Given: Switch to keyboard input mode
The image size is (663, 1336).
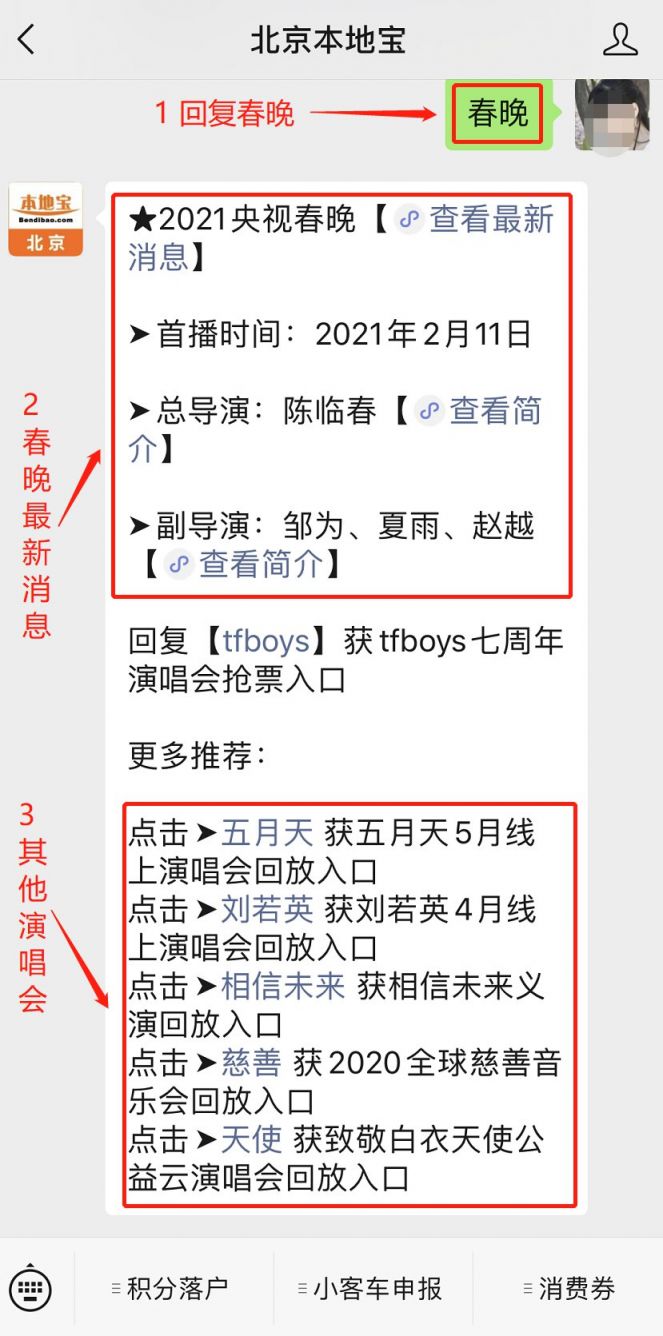Looking at the screenshot, I should pyautogui.click(x=30, y=1288).
